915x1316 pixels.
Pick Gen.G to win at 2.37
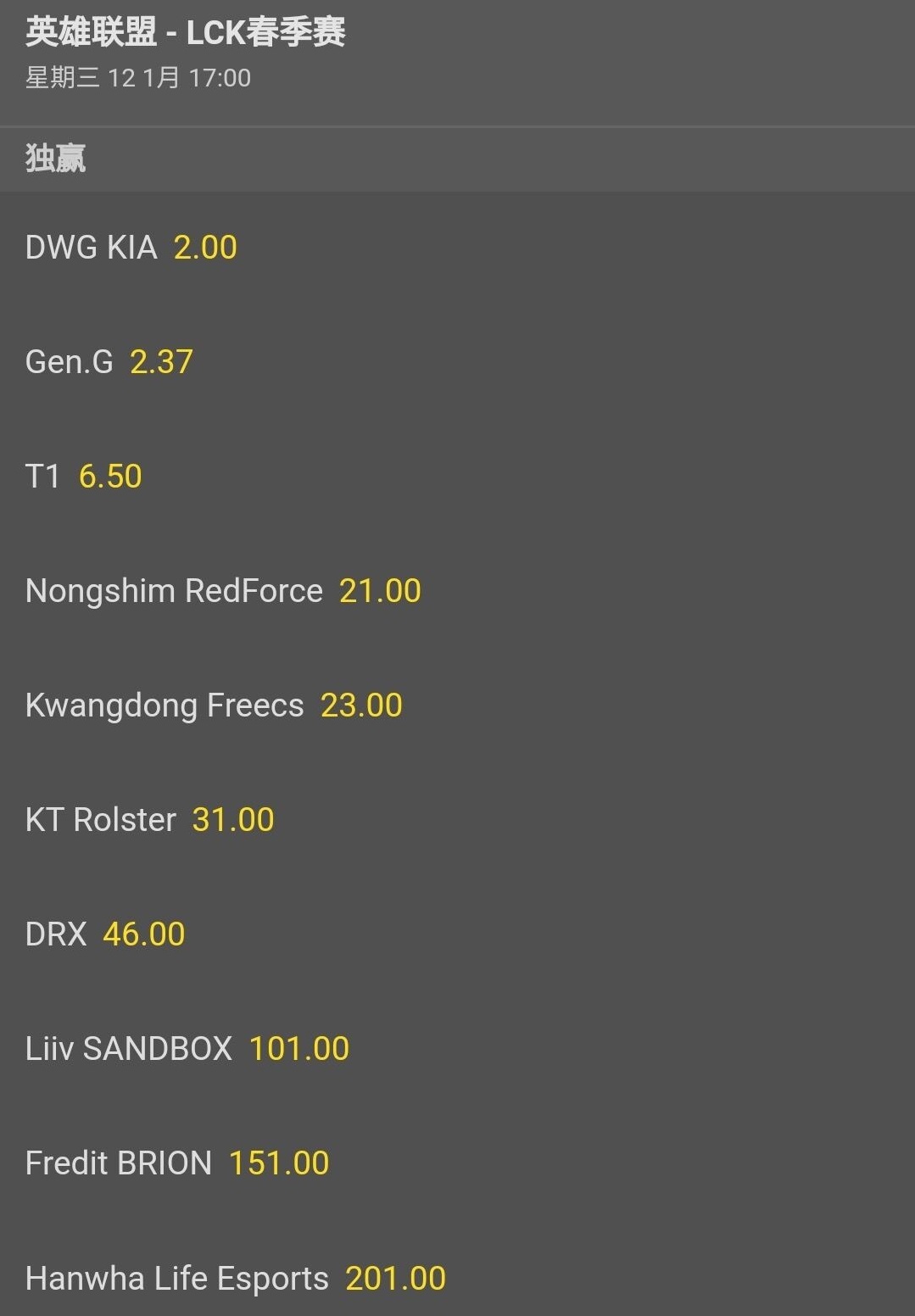(x=161, y=362)
